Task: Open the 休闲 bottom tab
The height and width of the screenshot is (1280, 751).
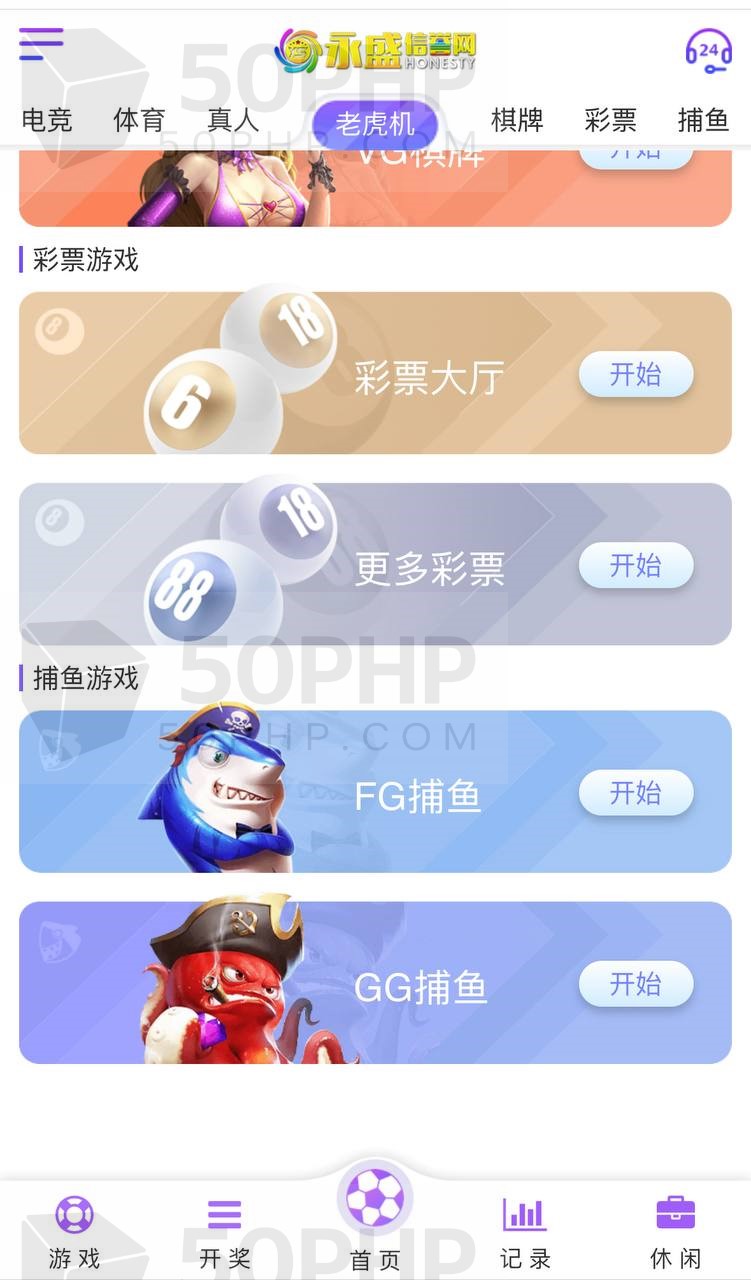Action: pos(676,1232)
